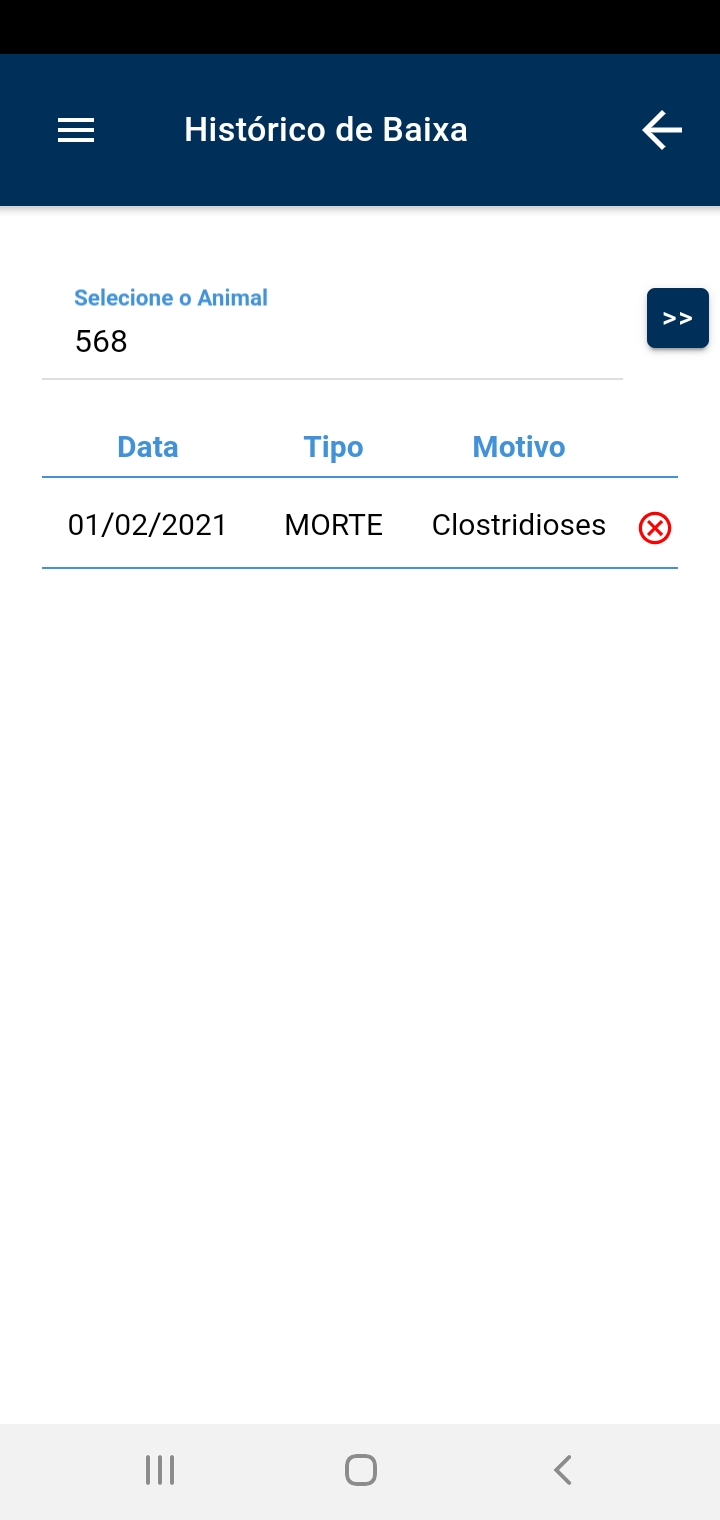Open the hamburger drawer menu
Viewport: 720px width, 1520px height.
[76, 130]
